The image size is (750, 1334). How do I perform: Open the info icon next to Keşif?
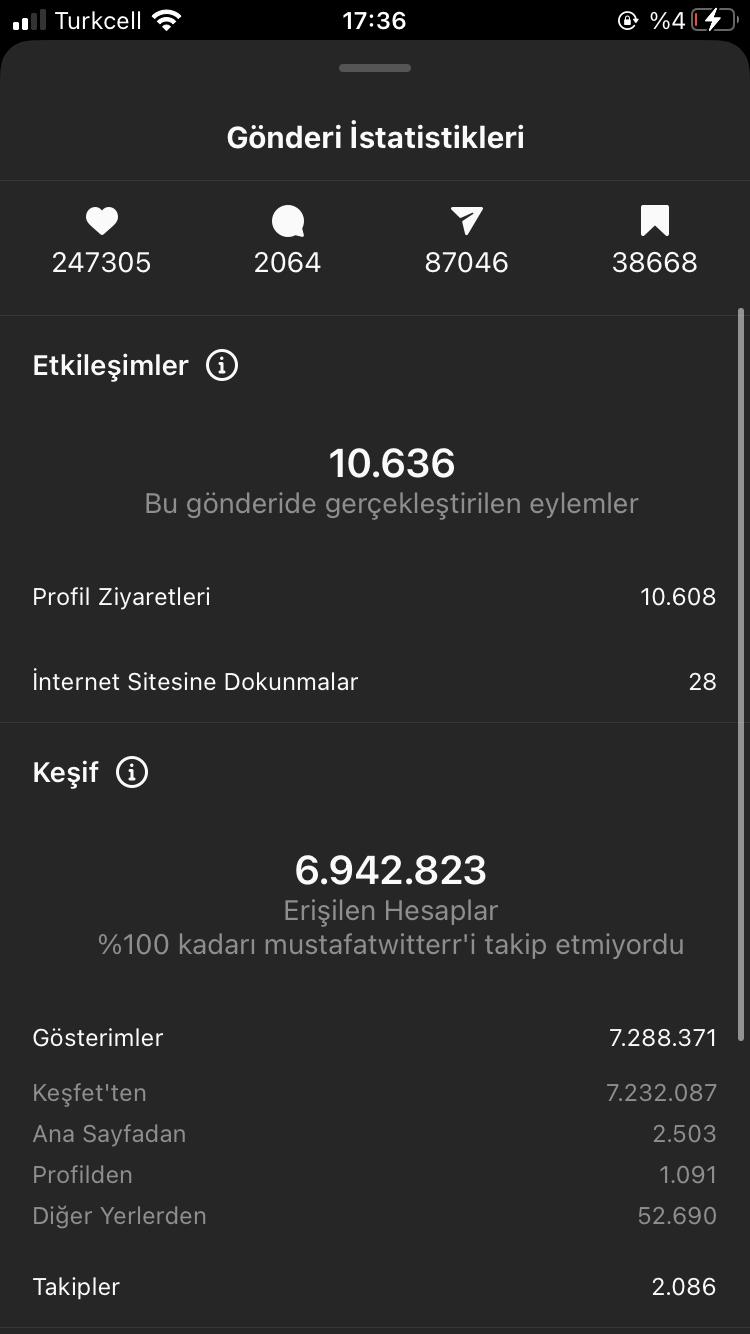click(x=132, y=772)
